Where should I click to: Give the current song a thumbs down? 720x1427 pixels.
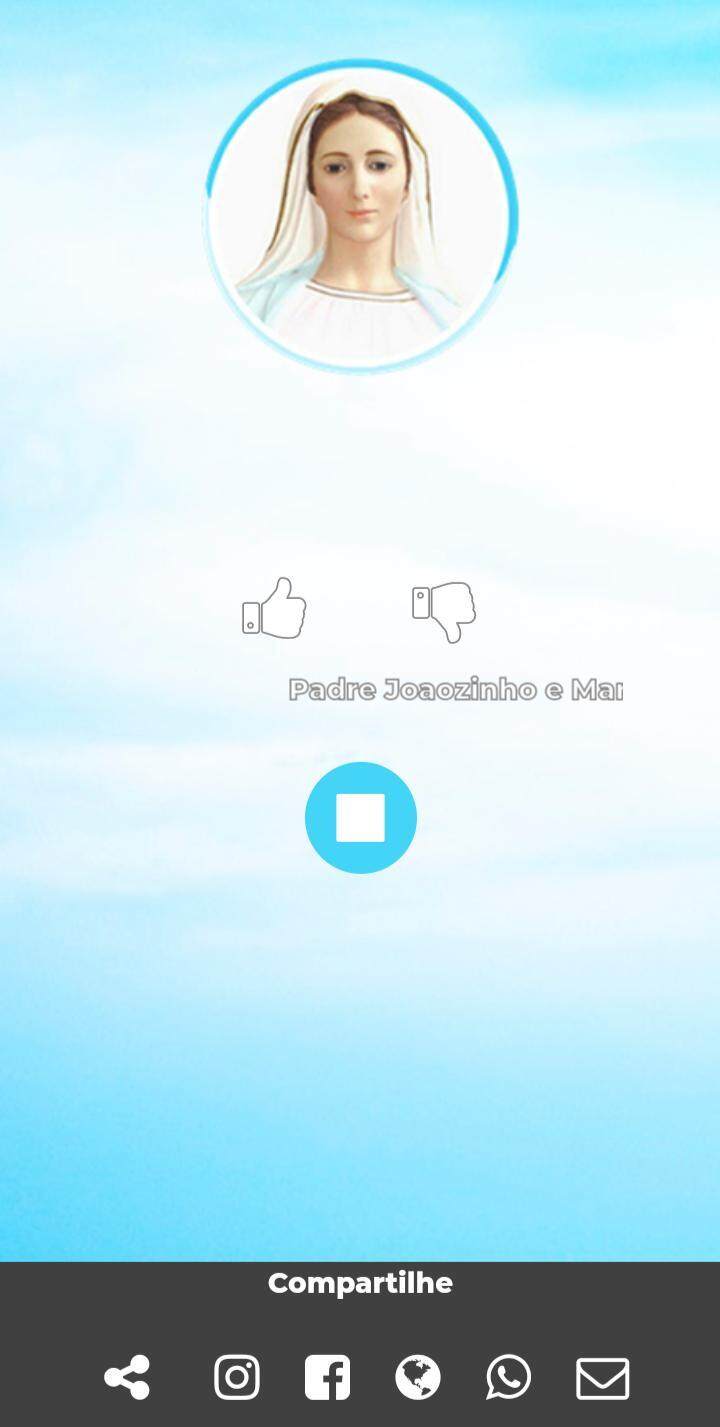(x=444, y=611)
